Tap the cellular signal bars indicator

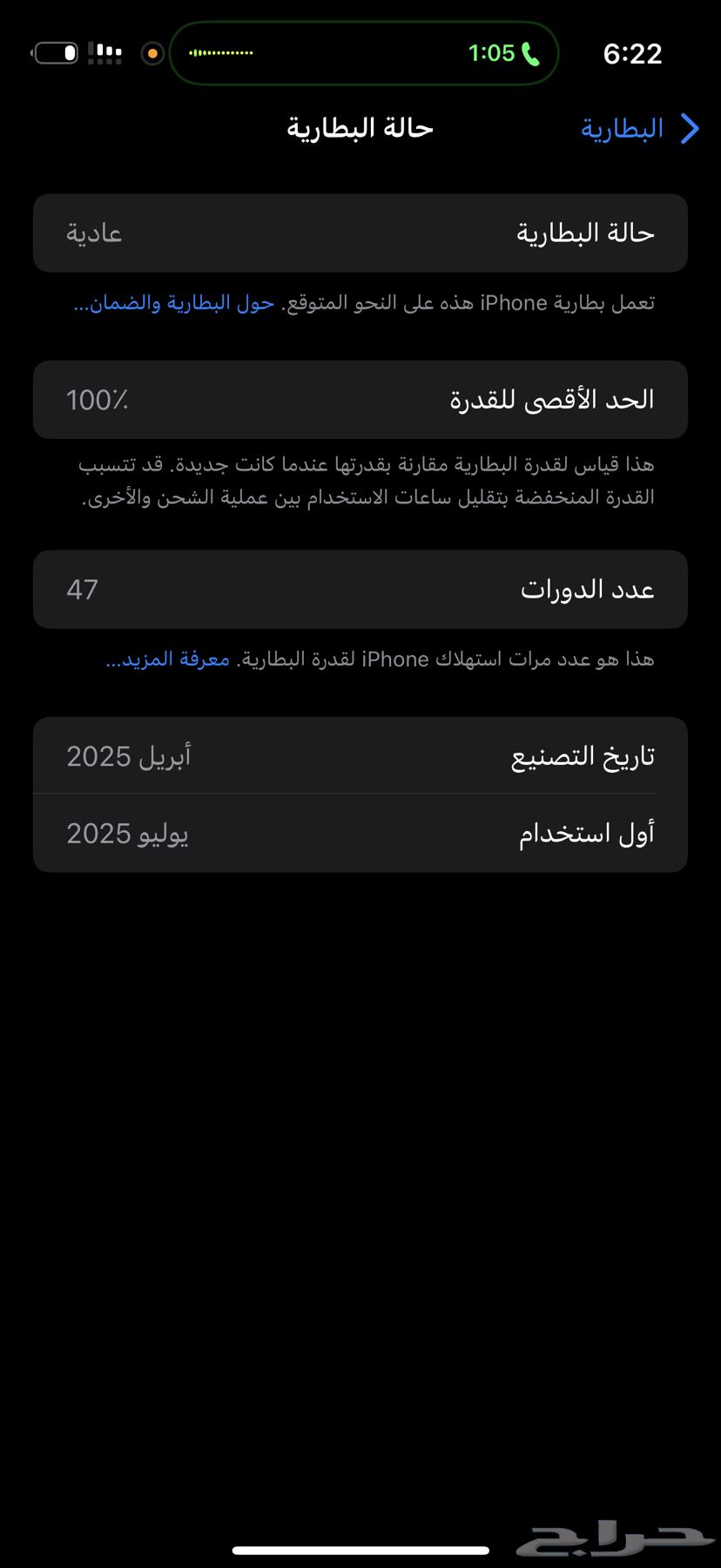coord(104,53)
